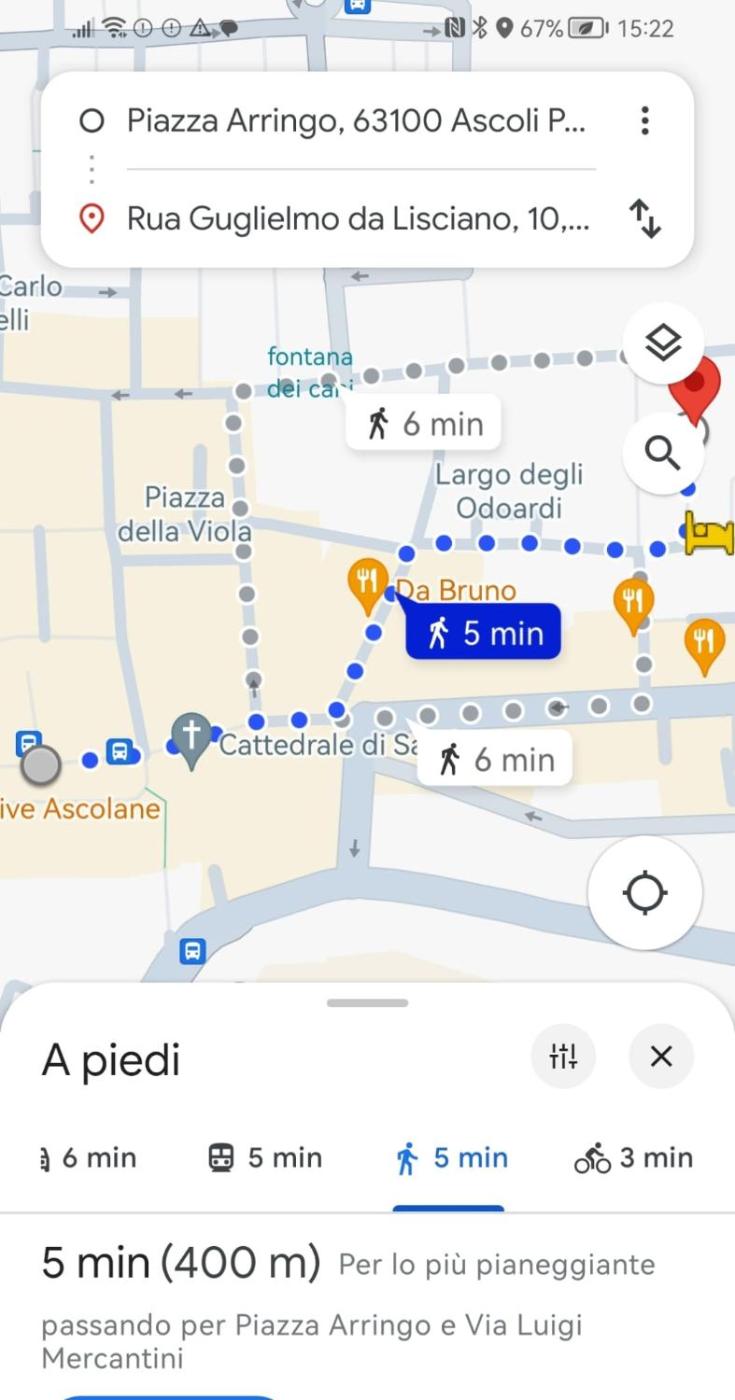The image size is (735, 1400).
Task: Tap the hotel bed marker
Action: pos(709,533)
